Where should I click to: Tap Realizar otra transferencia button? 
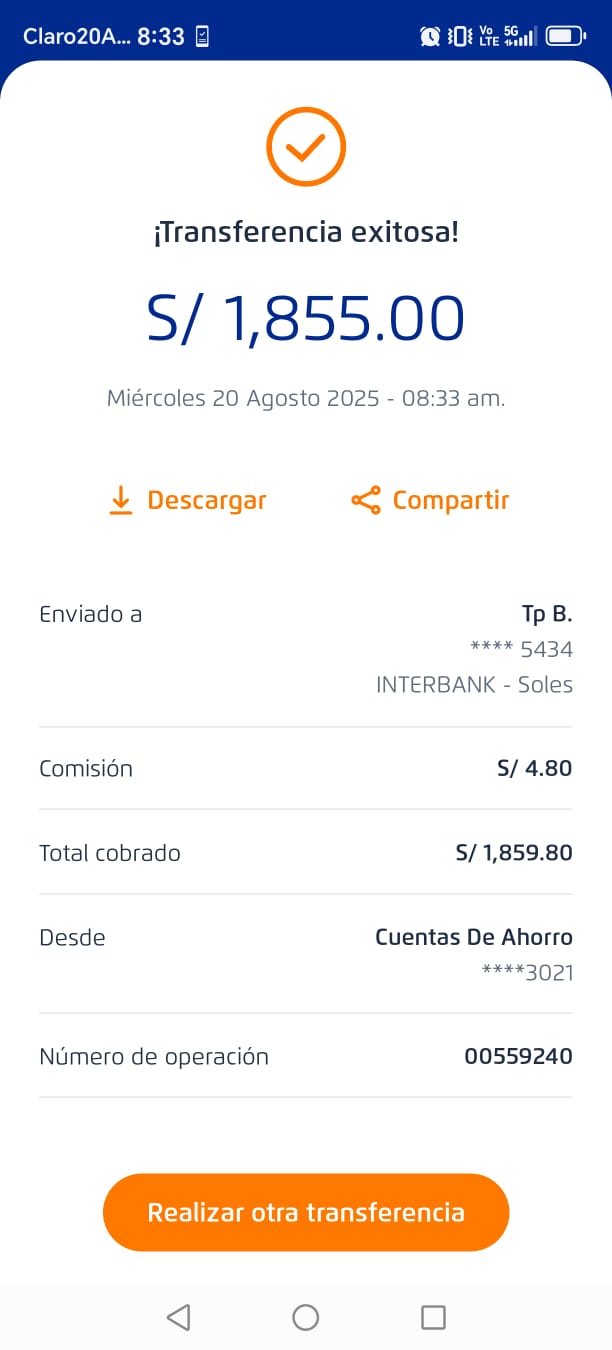[x=306, y=1212]
